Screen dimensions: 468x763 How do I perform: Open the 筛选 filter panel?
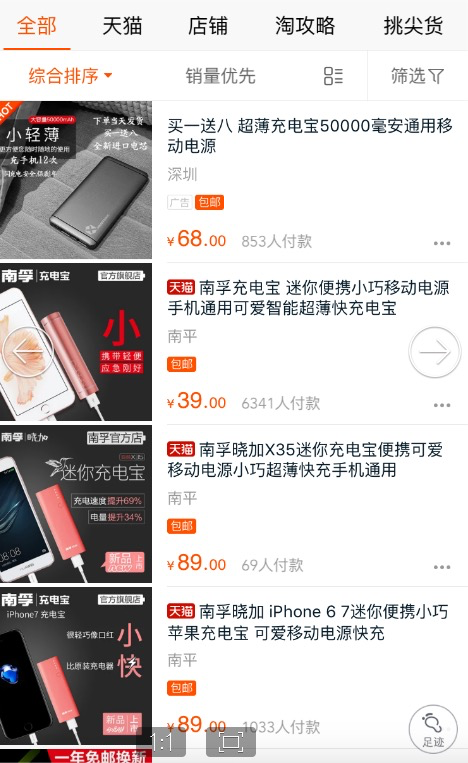tap(417, 76)
